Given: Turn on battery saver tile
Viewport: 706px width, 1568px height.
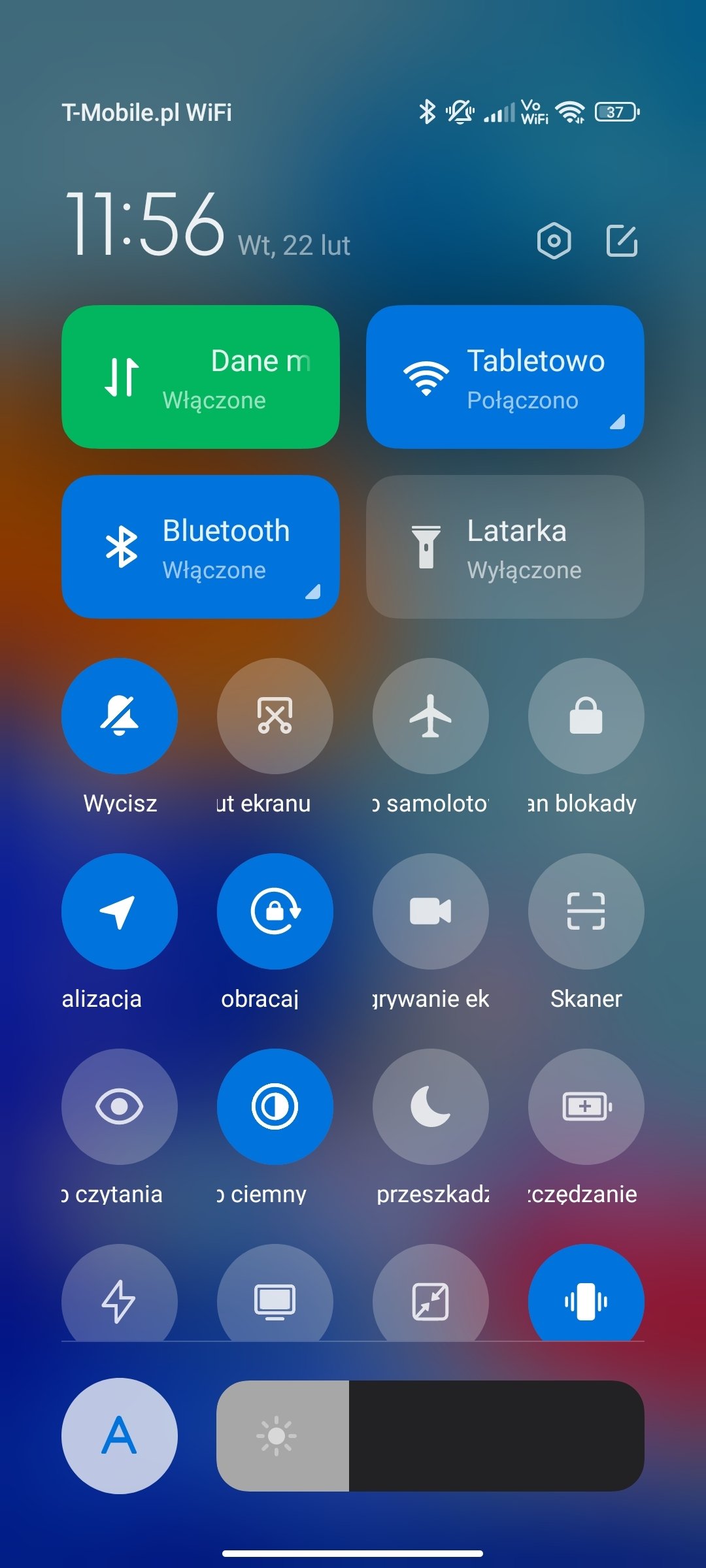Looking at the screenshot, I should [x=586, y=1107].
